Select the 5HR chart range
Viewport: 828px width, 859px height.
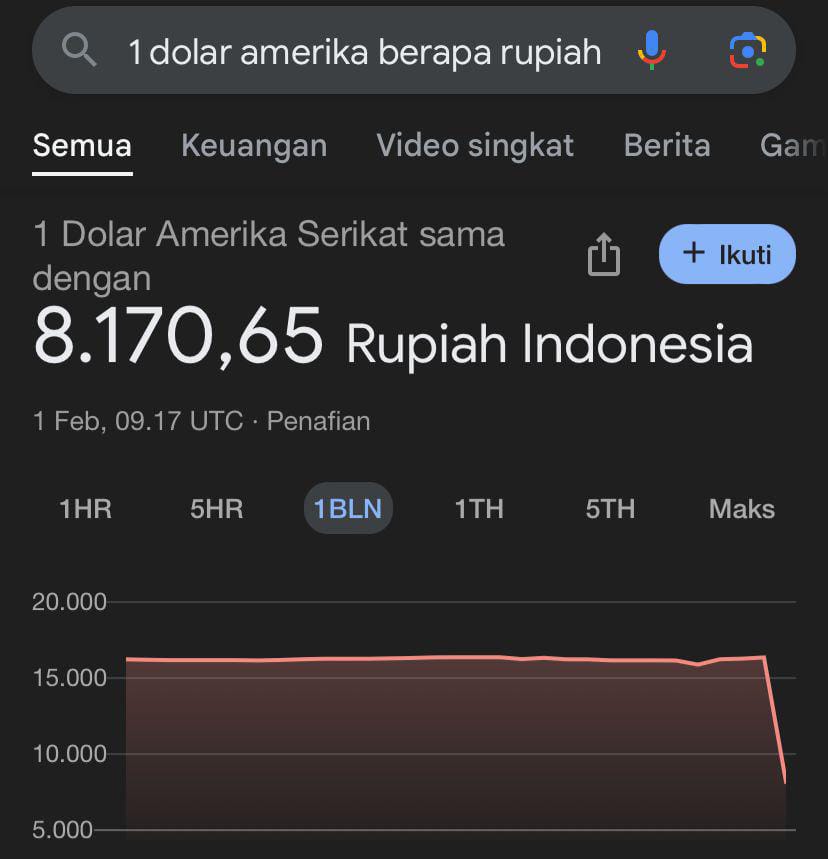tap(217, 509)
